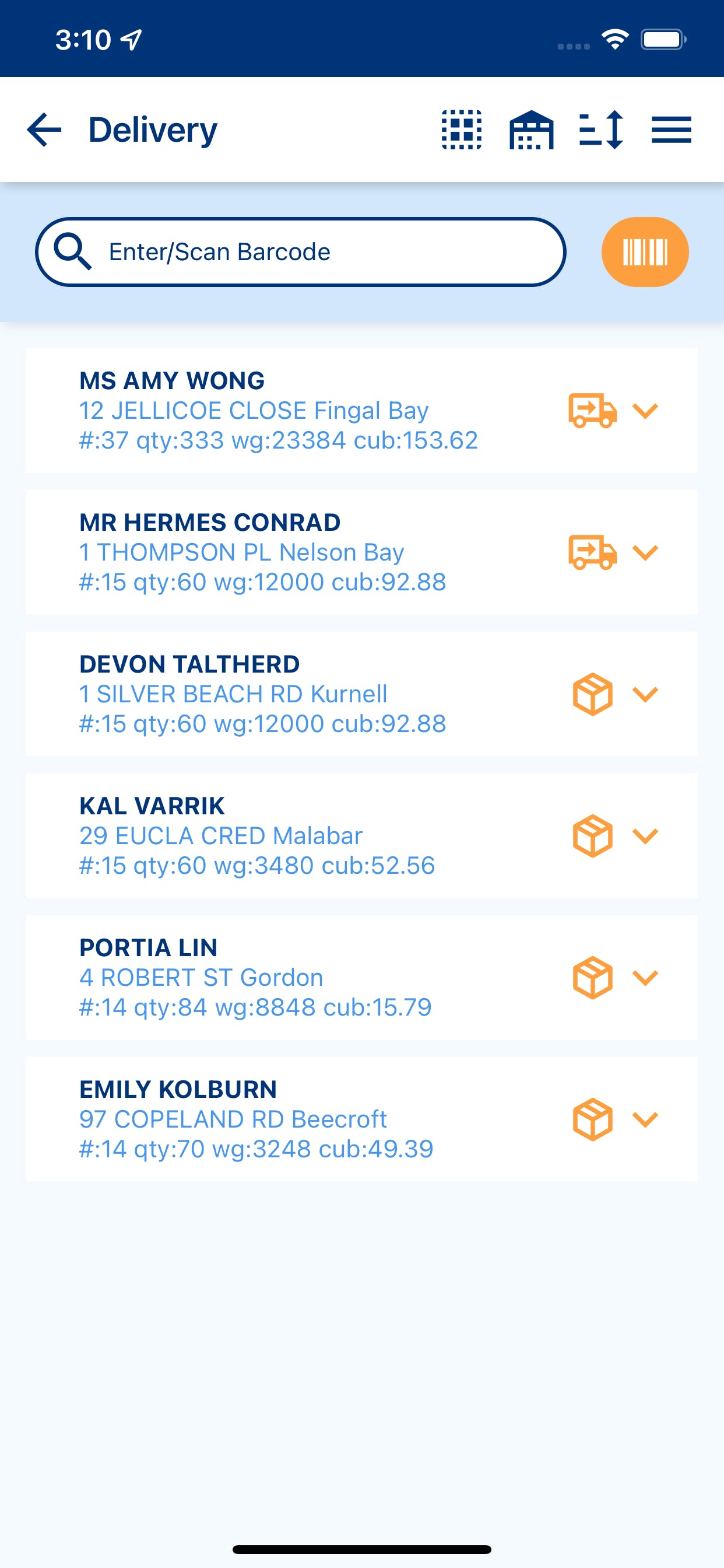This screenshot has height=1568, width=724.
Task: Launch the orange barcode scanner button
Action: 645,252
